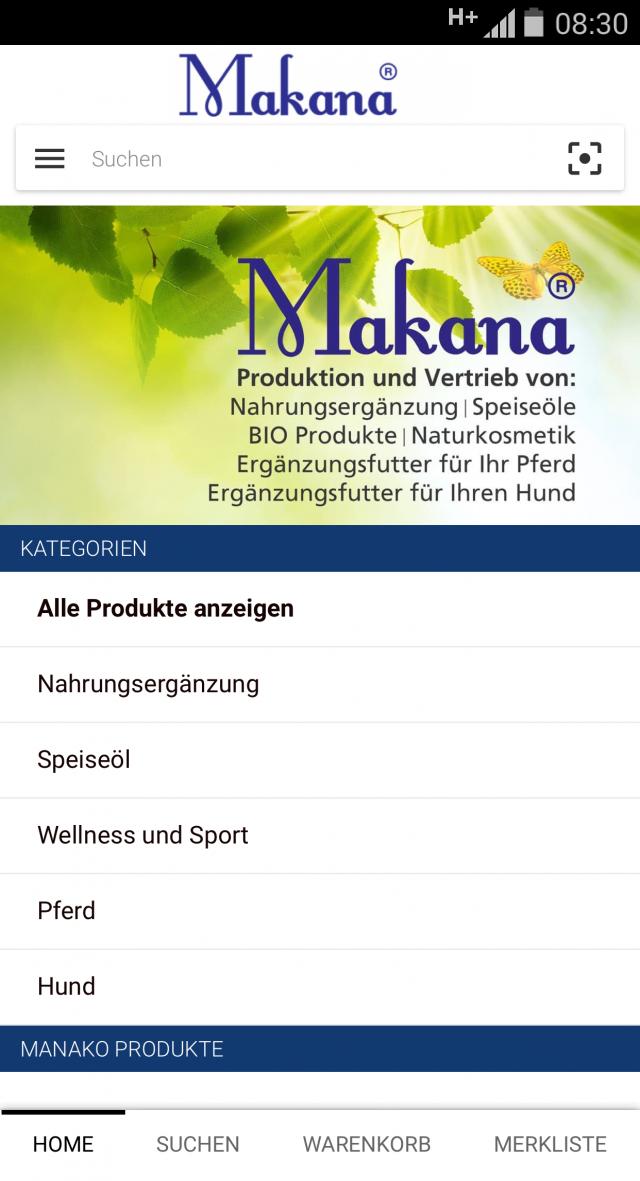640x1181 pixels.
Task: Browse the Pferd category
Action: coord(66,911)
